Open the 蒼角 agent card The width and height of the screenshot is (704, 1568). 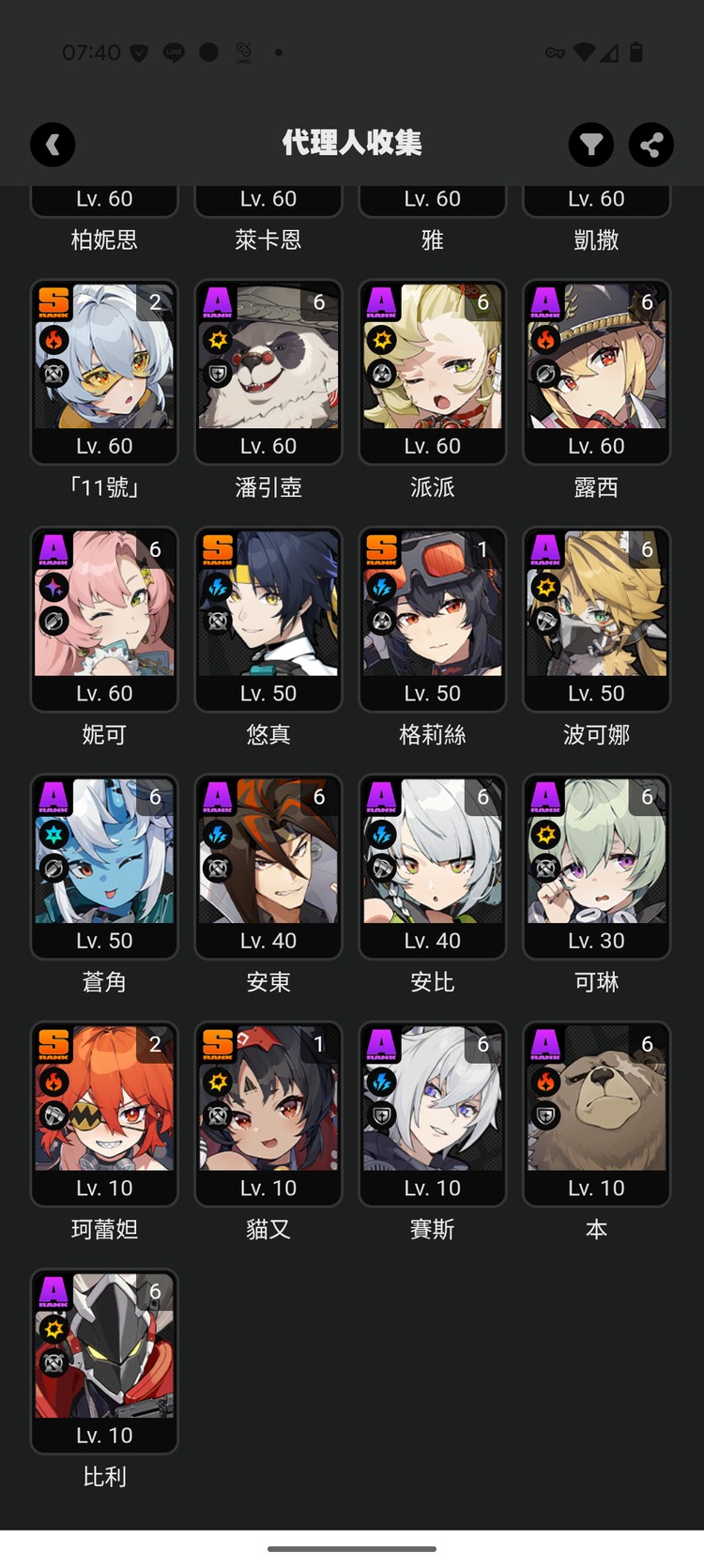pos(104,866)
